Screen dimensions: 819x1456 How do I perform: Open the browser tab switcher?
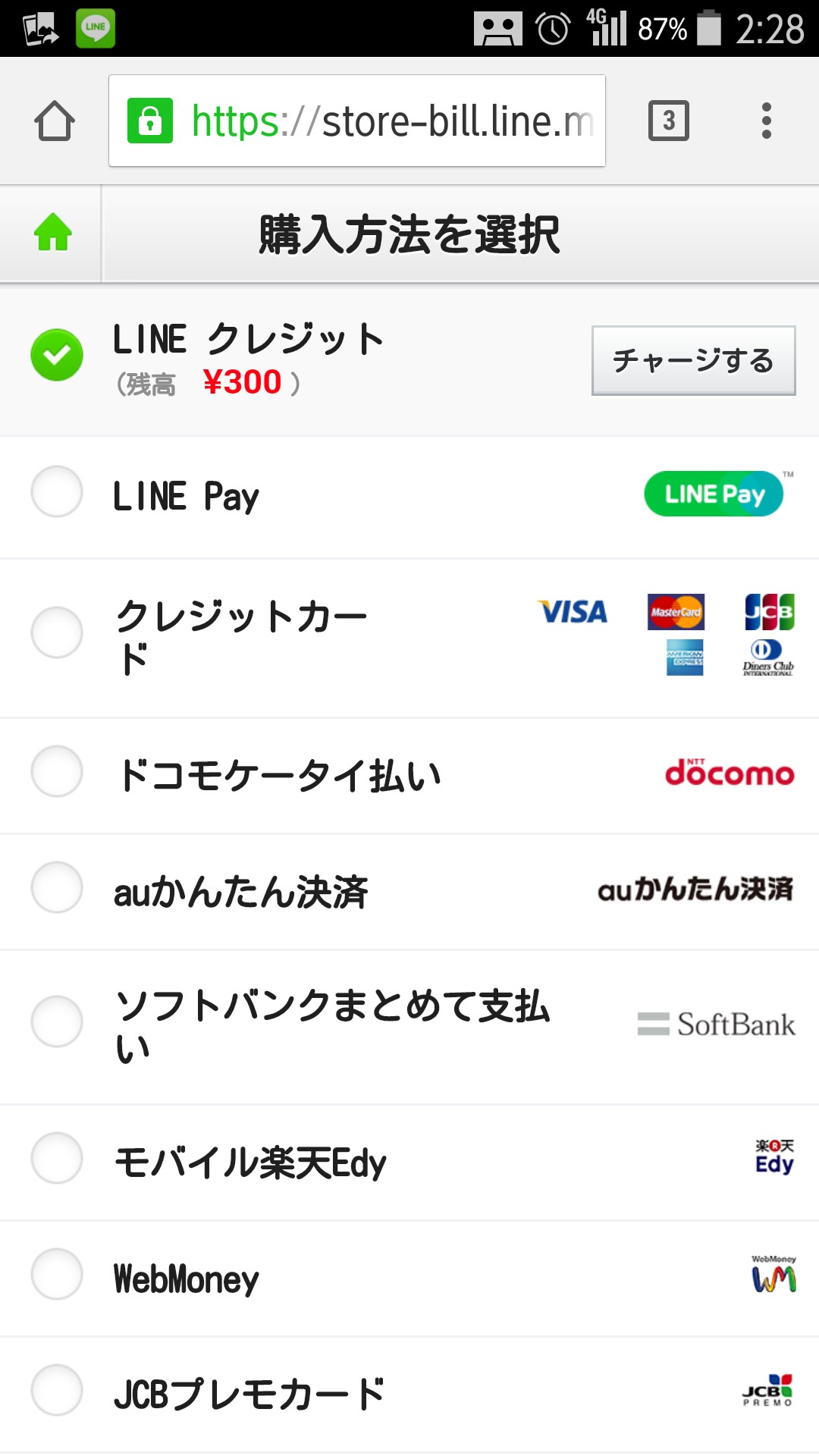coord(668,121)
